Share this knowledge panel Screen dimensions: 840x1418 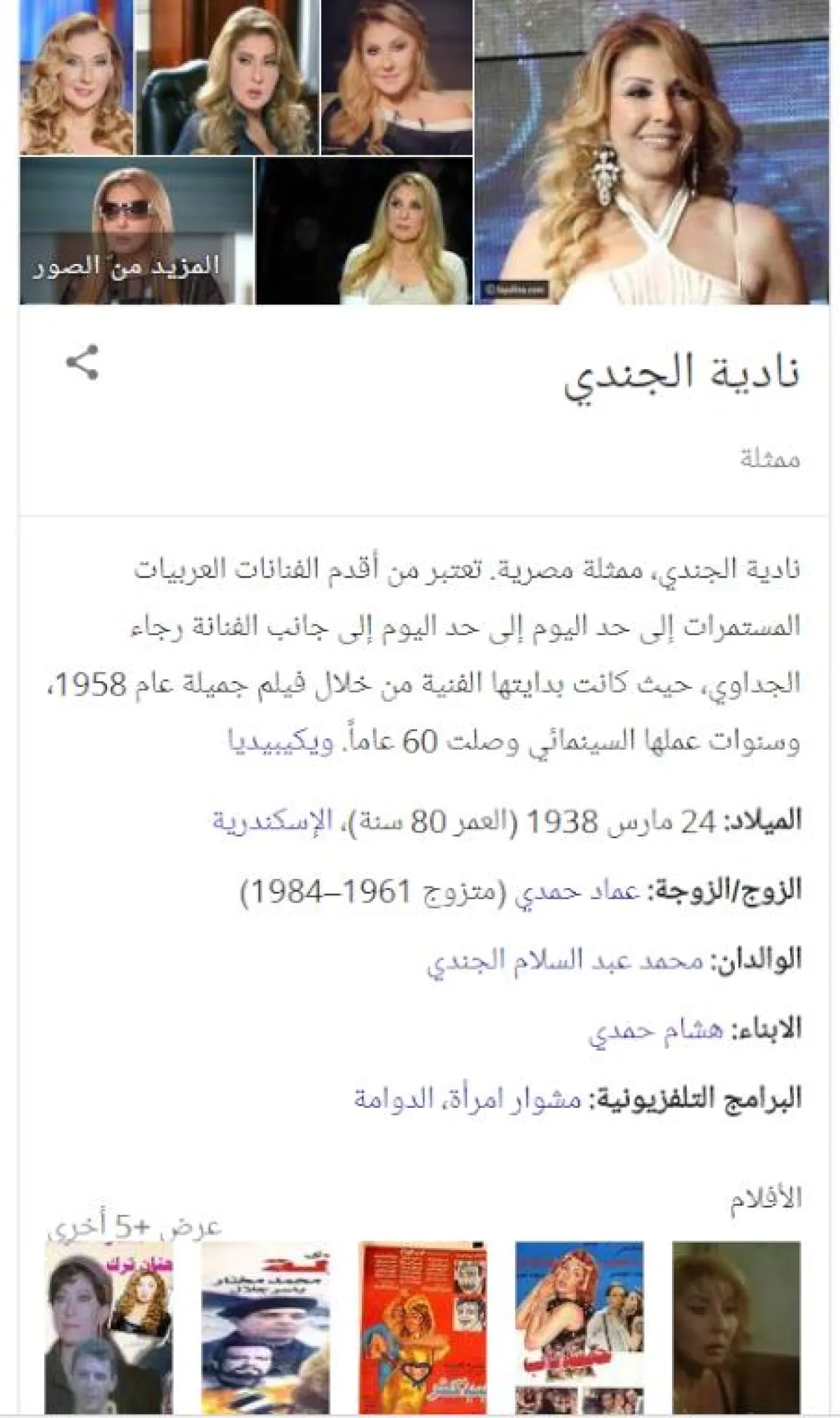pos(82,363)
